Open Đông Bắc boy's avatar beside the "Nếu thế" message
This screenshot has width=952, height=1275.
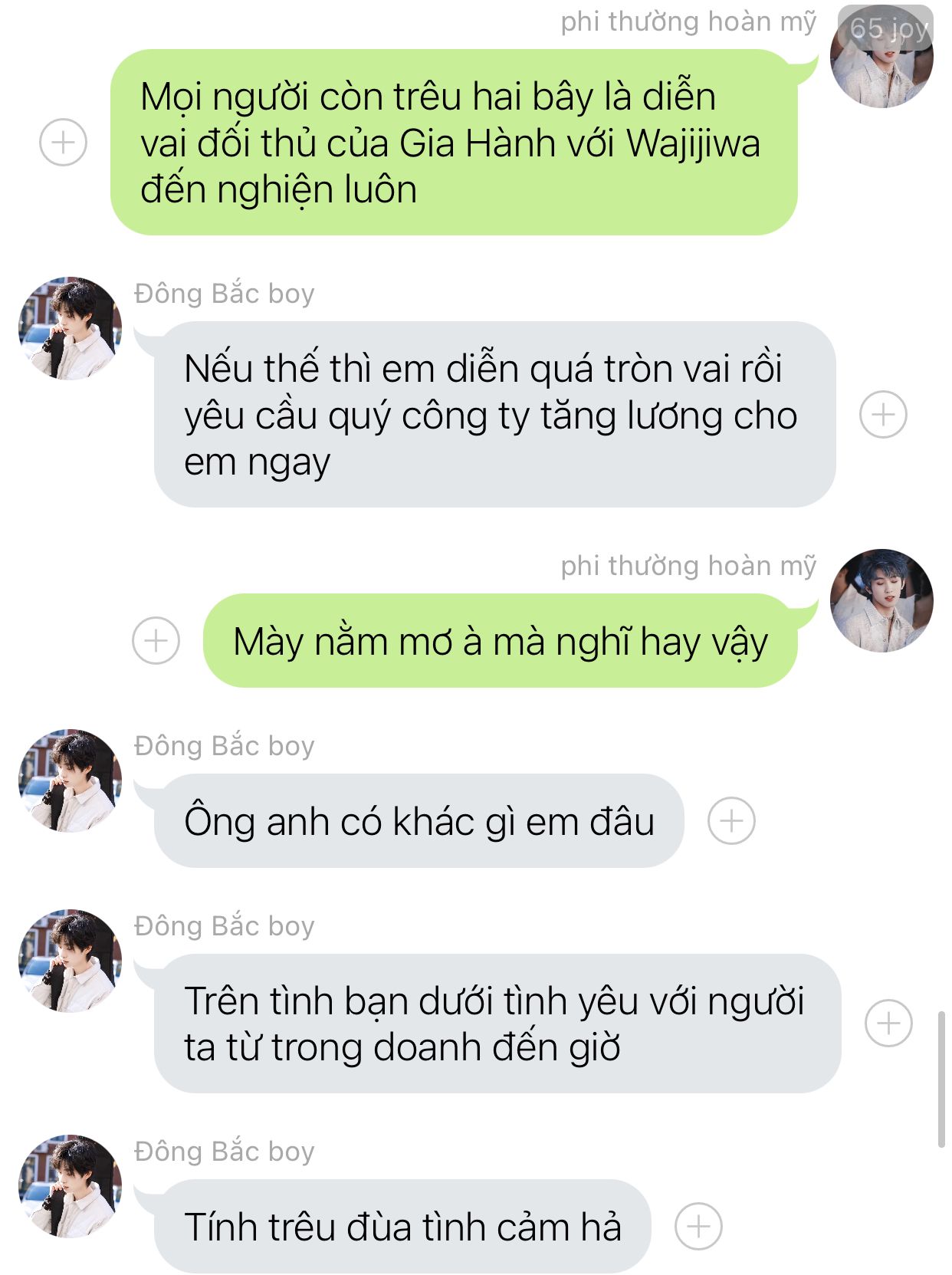click(x=70, y=328)
